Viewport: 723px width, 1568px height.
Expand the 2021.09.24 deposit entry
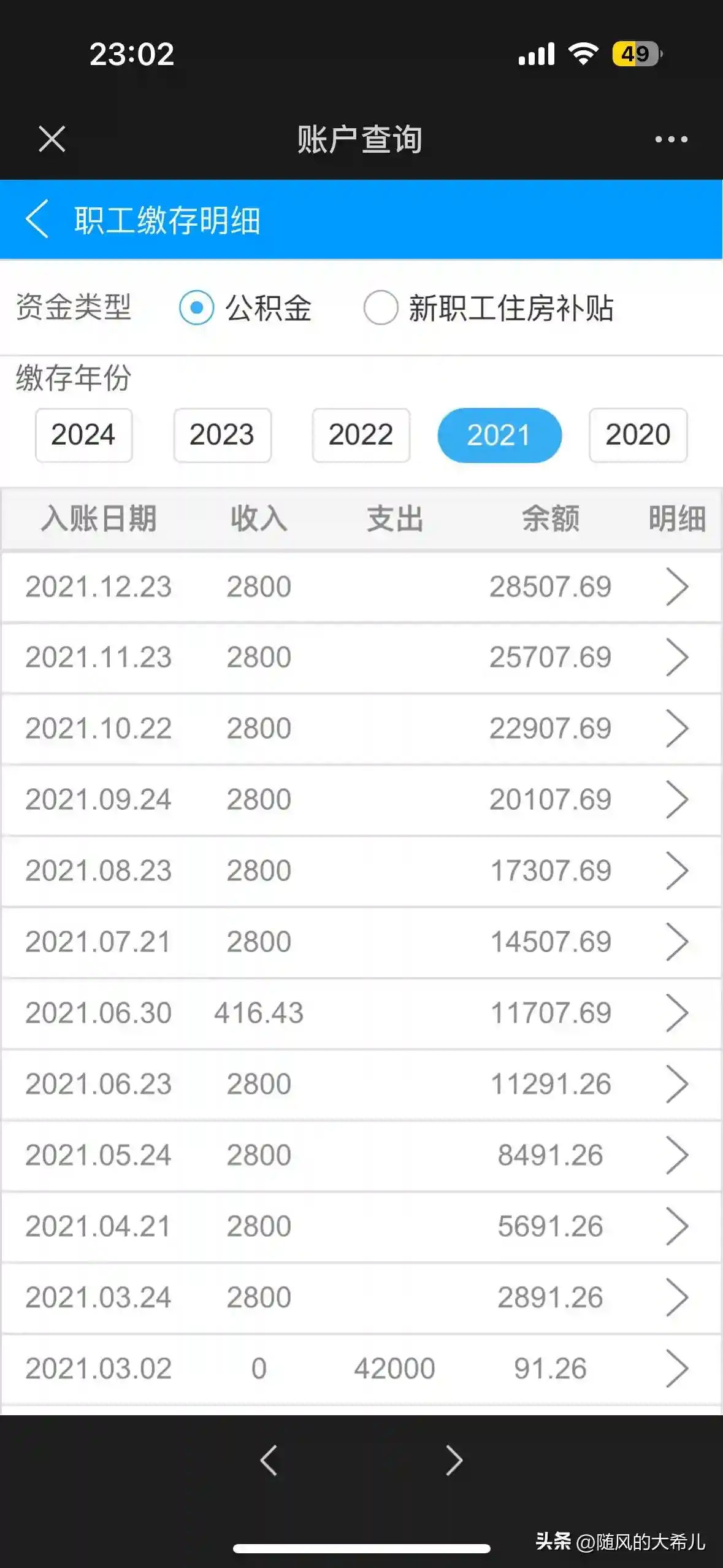pyautogui.click(x=677, y=800)
